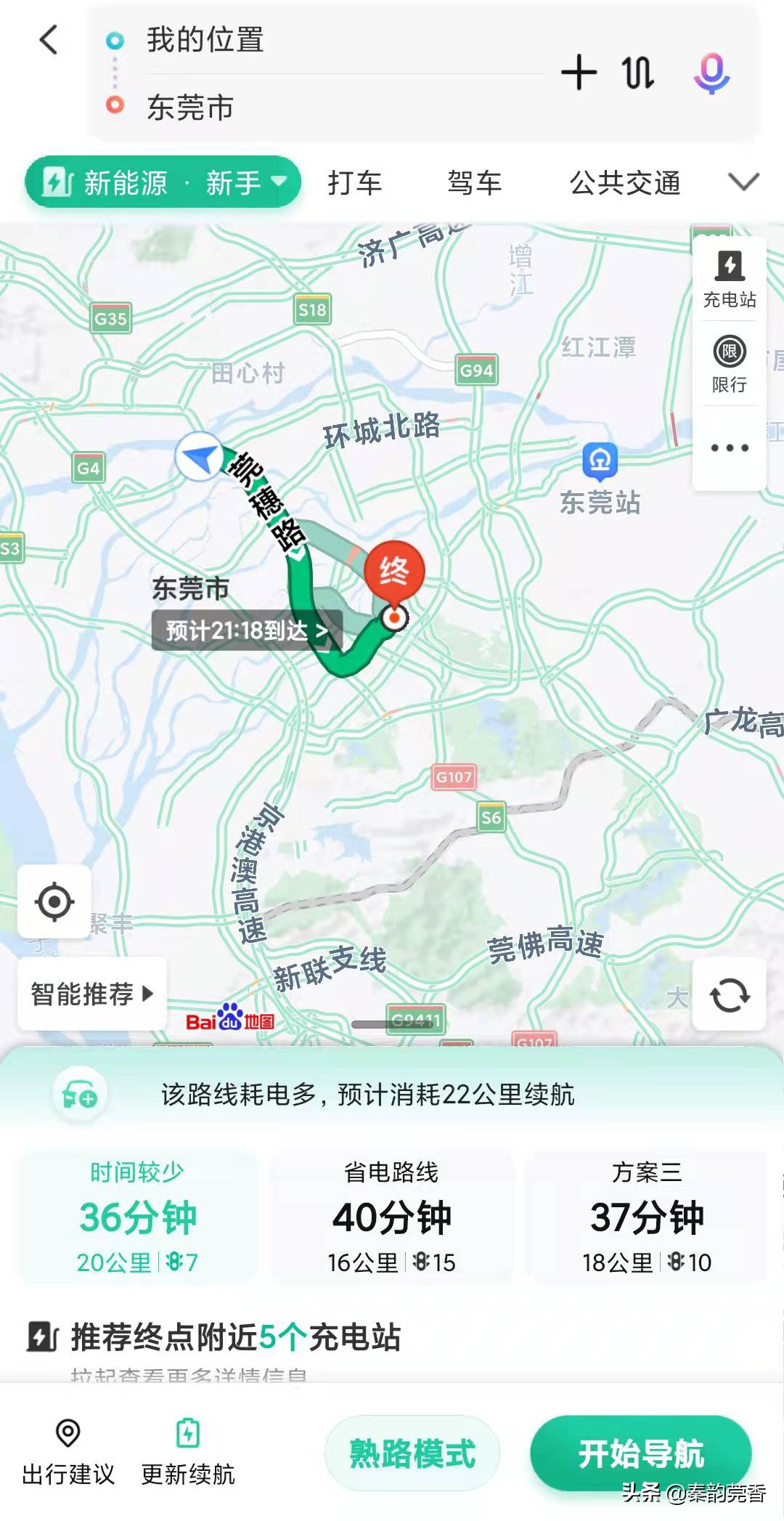Enable 熟路模式 familiar route mode
784x1521 pixels.
coord(412,1453)
